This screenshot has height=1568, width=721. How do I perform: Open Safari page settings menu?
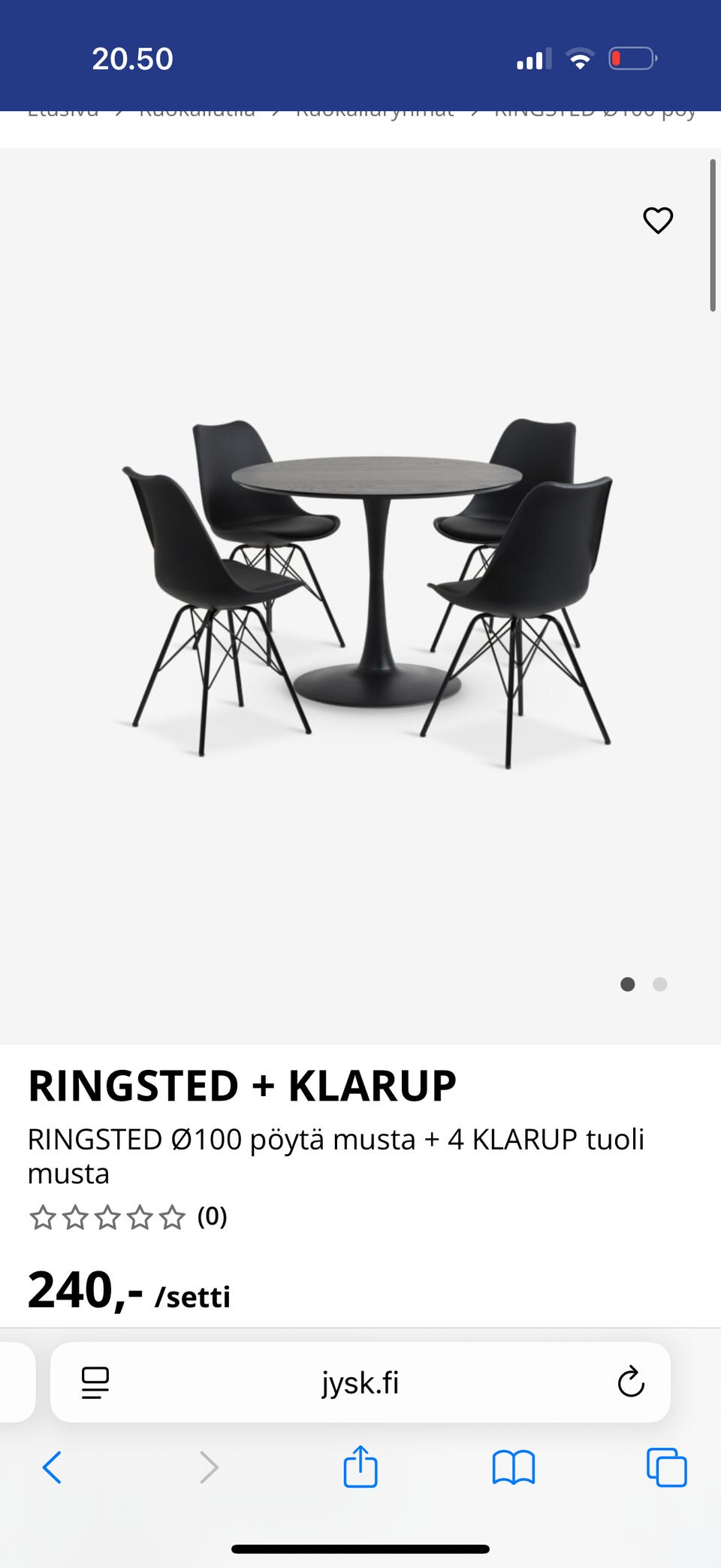[x=95, y=1382]
